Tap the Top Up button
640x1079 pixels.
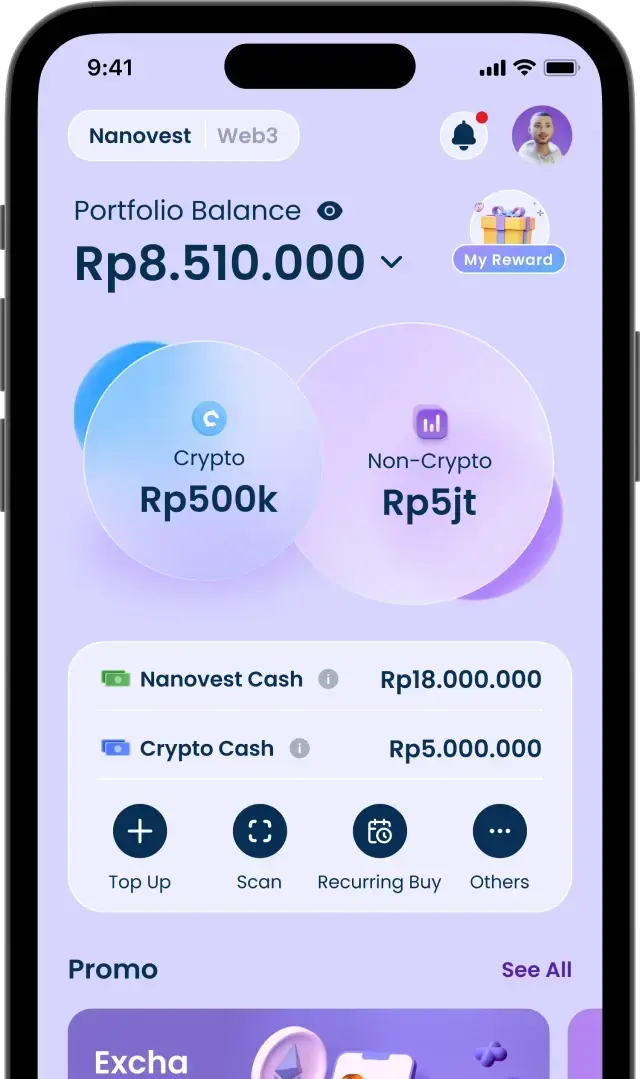tap(140, 832)
